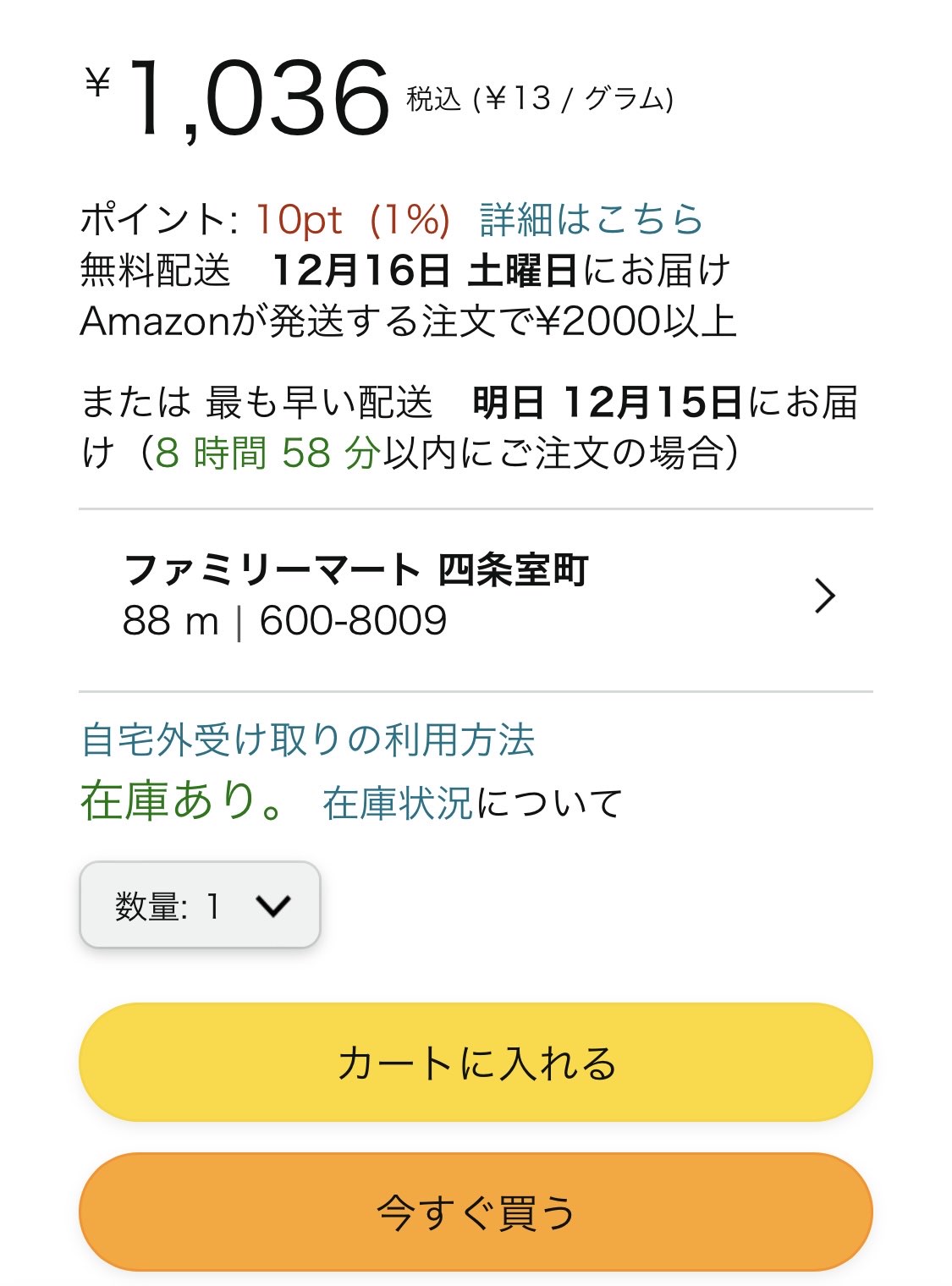Open 自宅外受け取りの利用方法 link
Viewport: 952px width, 1286px height.
tap(308, 740)
